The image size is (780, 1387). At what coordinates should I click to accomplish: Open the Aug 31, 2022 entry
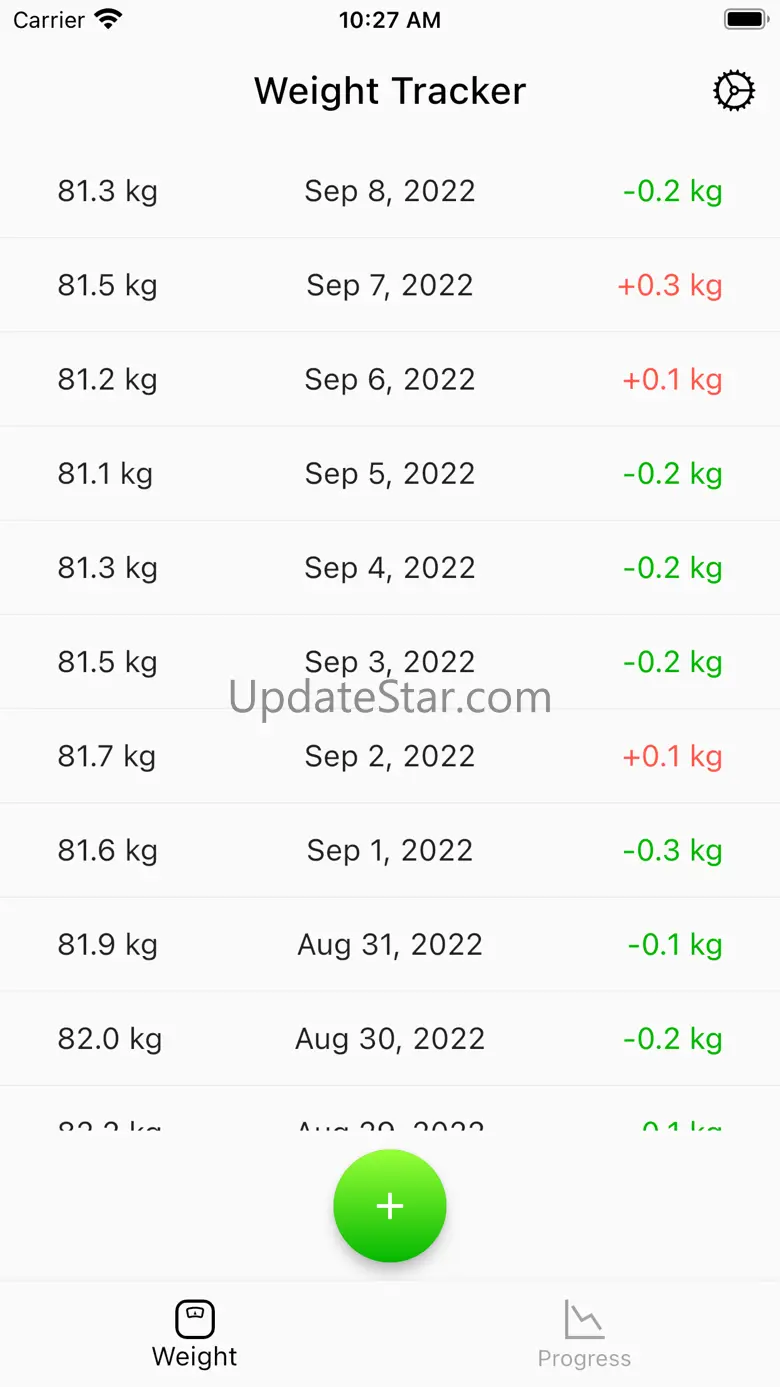coord(390,943)
